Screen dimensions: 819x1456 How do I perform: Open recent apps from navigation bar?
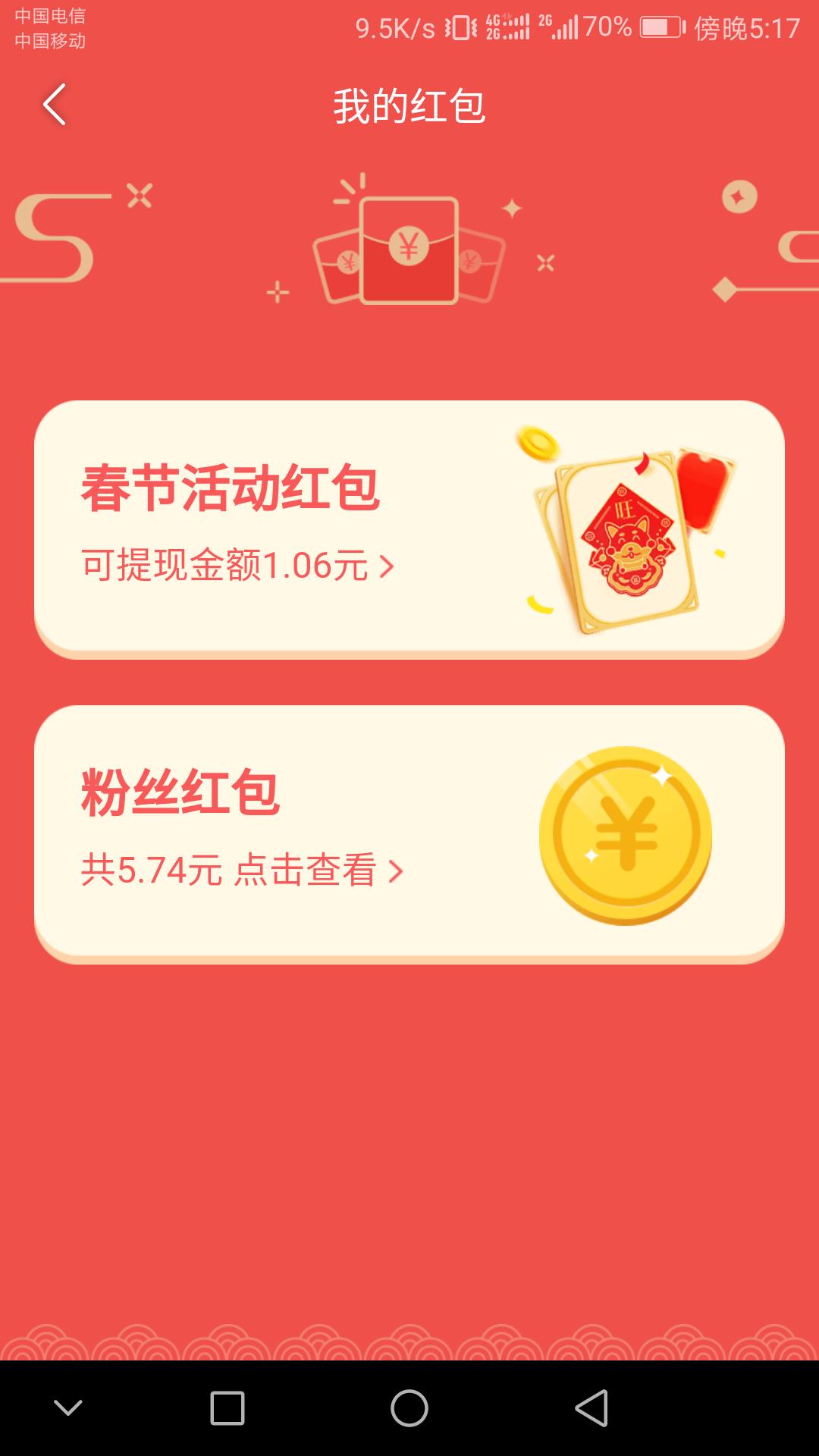click(227, 1408)
